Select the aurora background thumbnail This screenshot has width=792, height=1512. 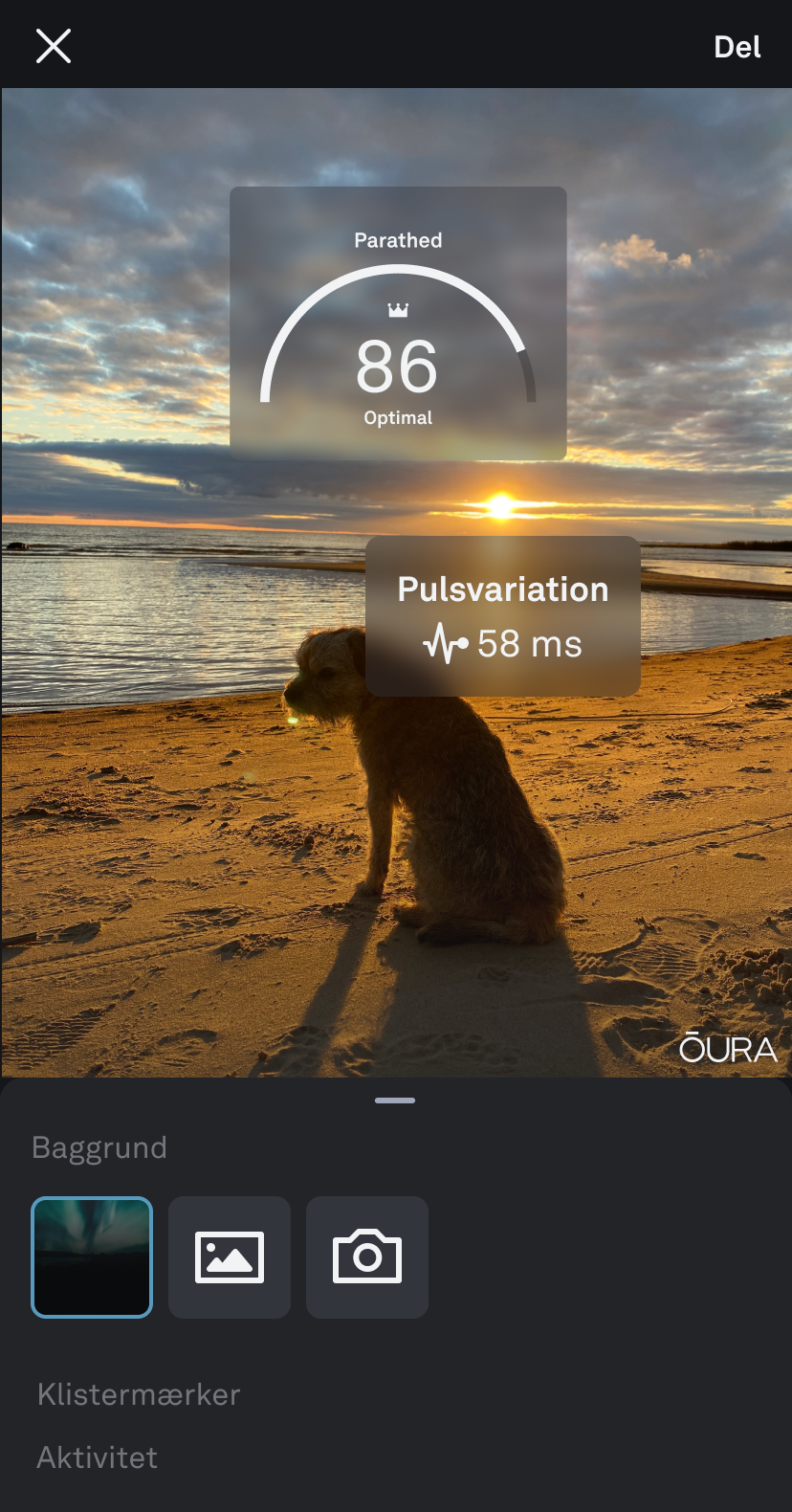(x=92, y=1256)
